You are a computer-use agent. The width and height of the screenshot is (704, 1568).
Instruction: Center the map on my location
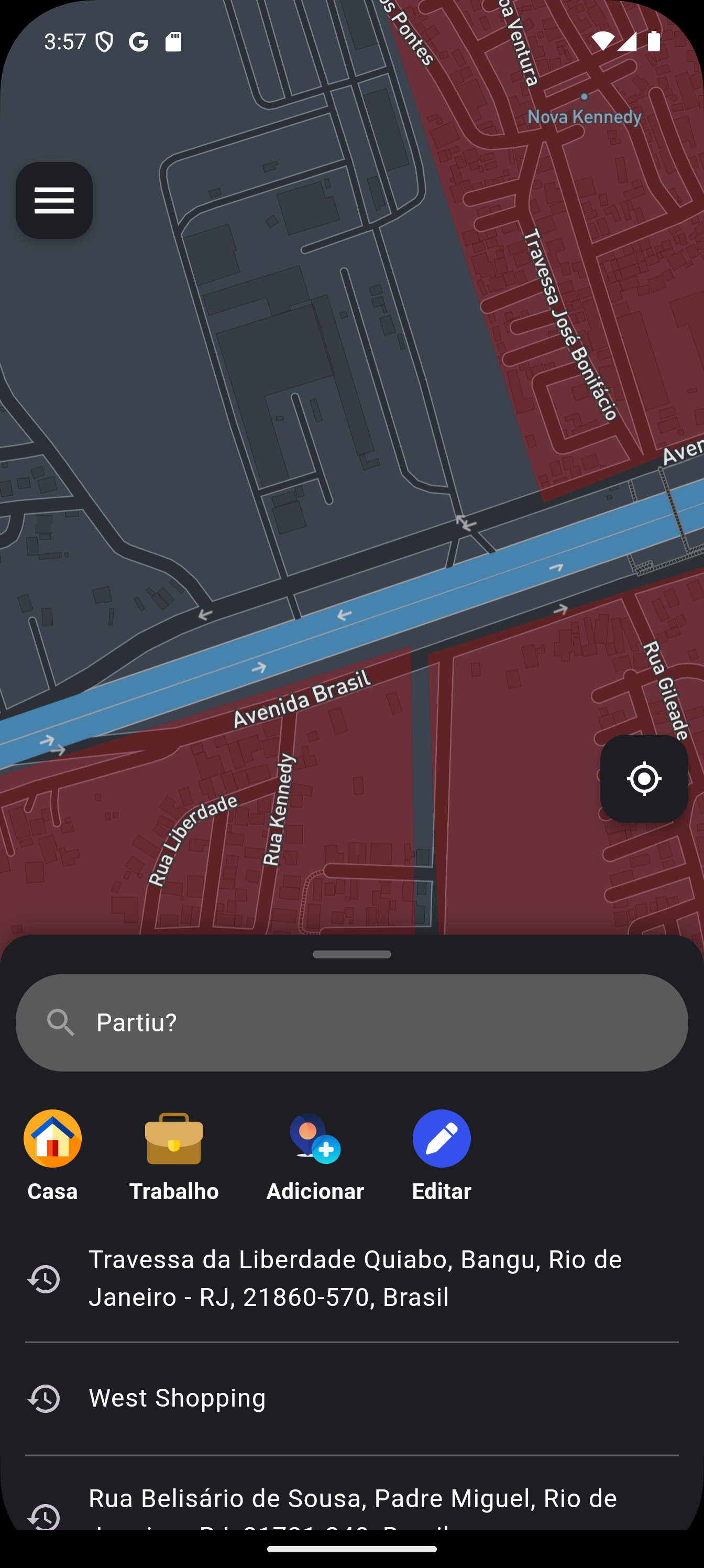(644, 779)
